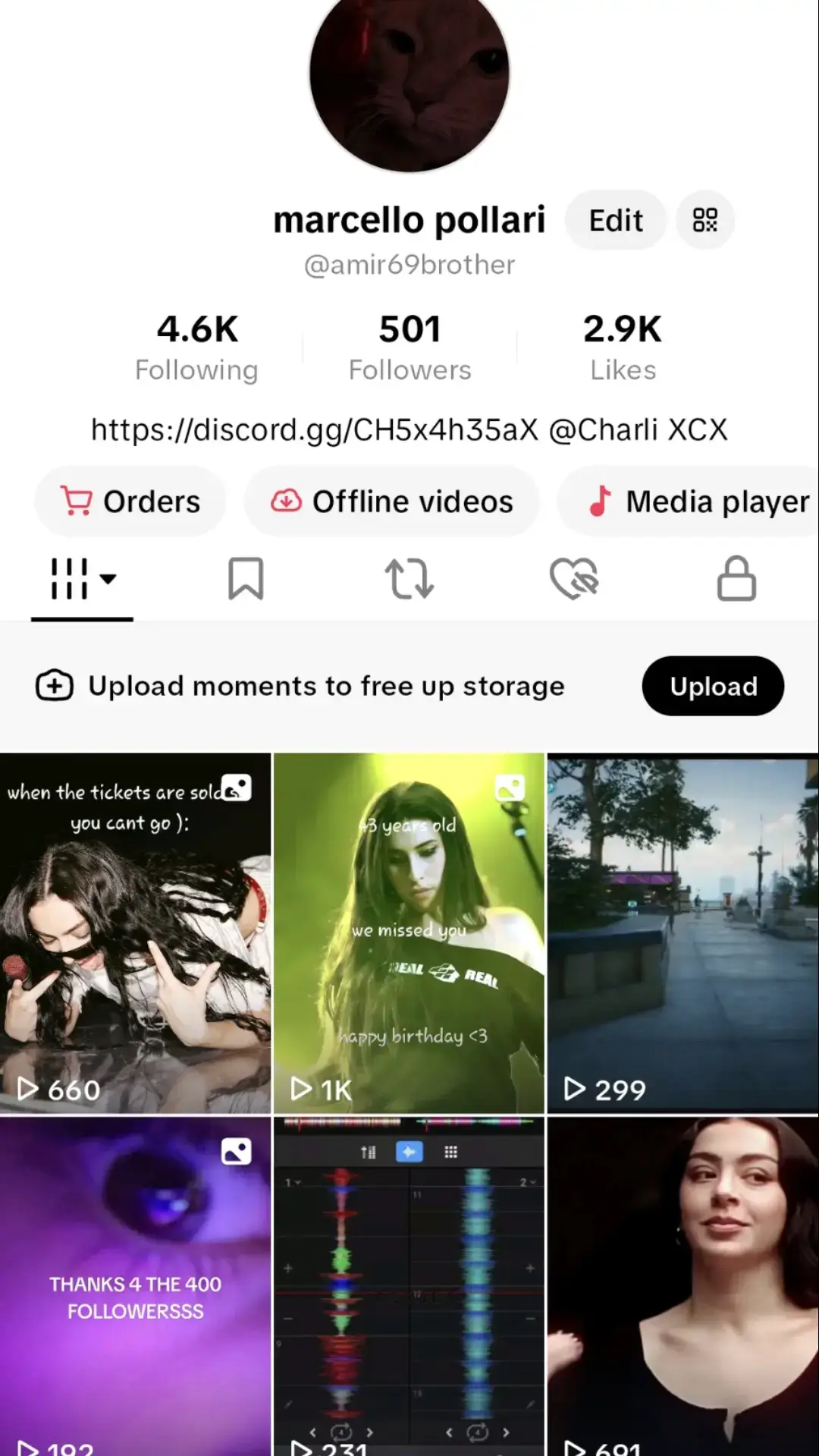View the 501 Followers list
The height and width of the screenshot is (1456, 819).
[x=409, y=347]
